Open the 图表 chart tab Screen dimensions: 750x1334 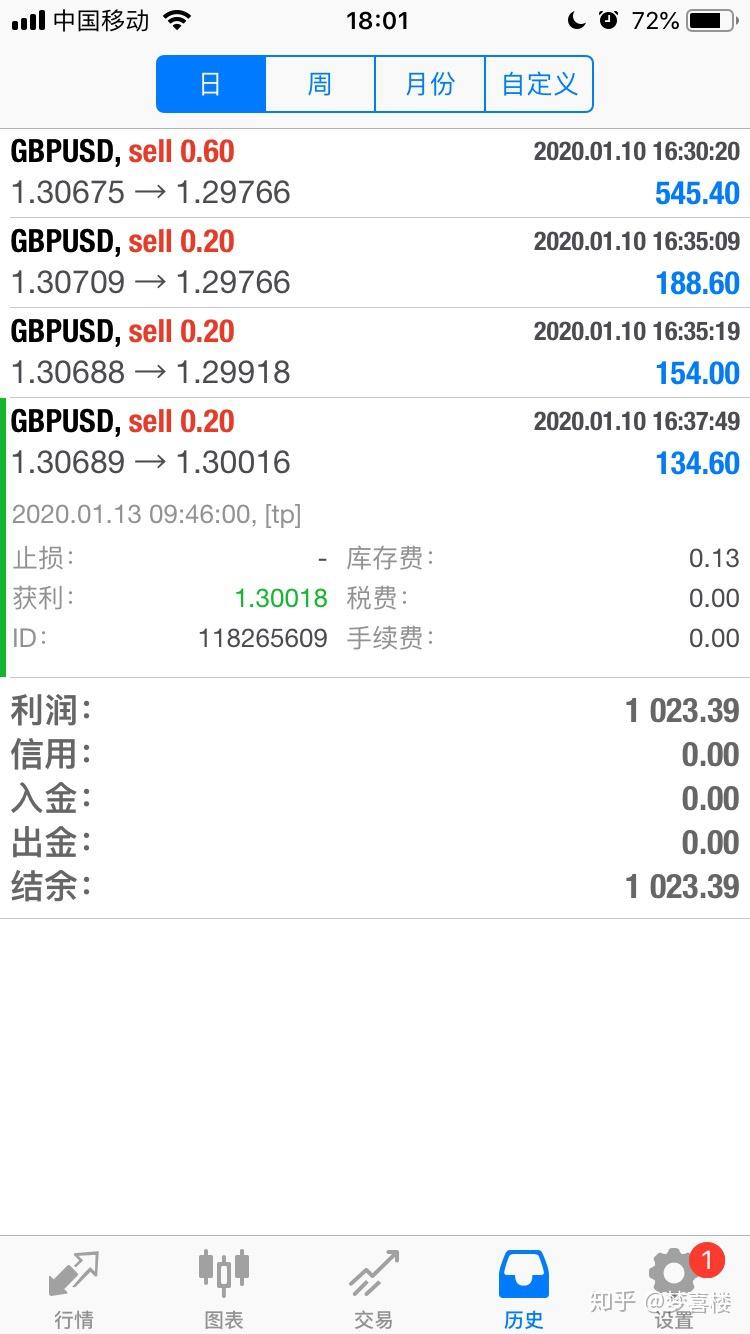[224, 1287]
